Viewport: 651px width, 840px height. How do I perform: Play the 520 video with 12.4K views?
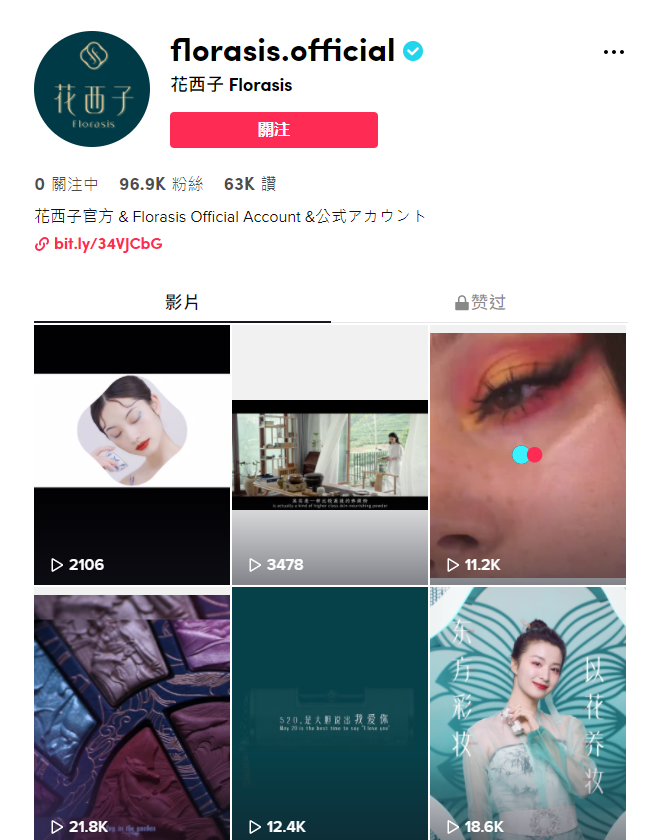330,715
